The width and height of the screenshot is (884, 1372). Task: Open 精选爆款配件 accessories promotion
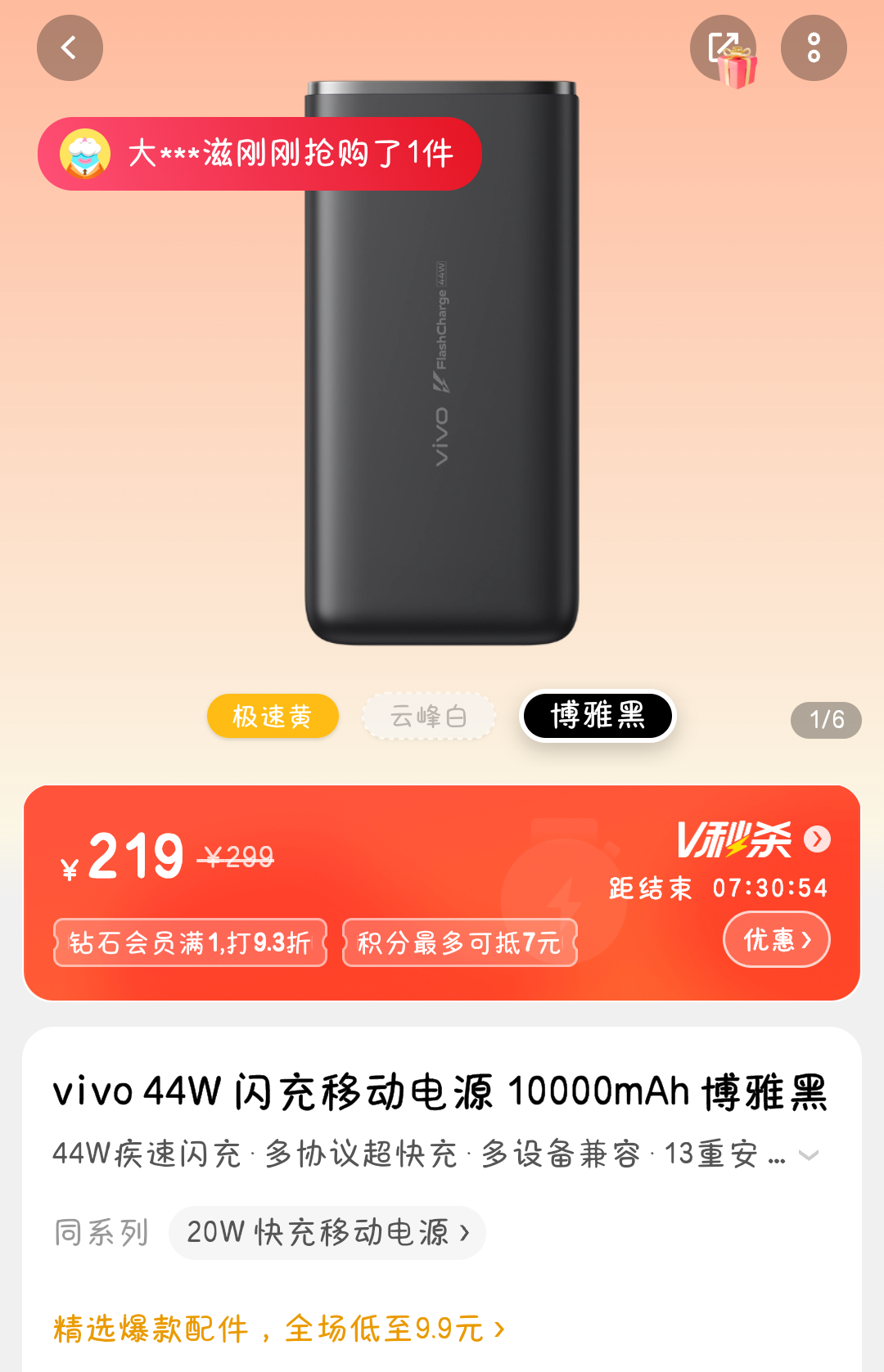278,1329
